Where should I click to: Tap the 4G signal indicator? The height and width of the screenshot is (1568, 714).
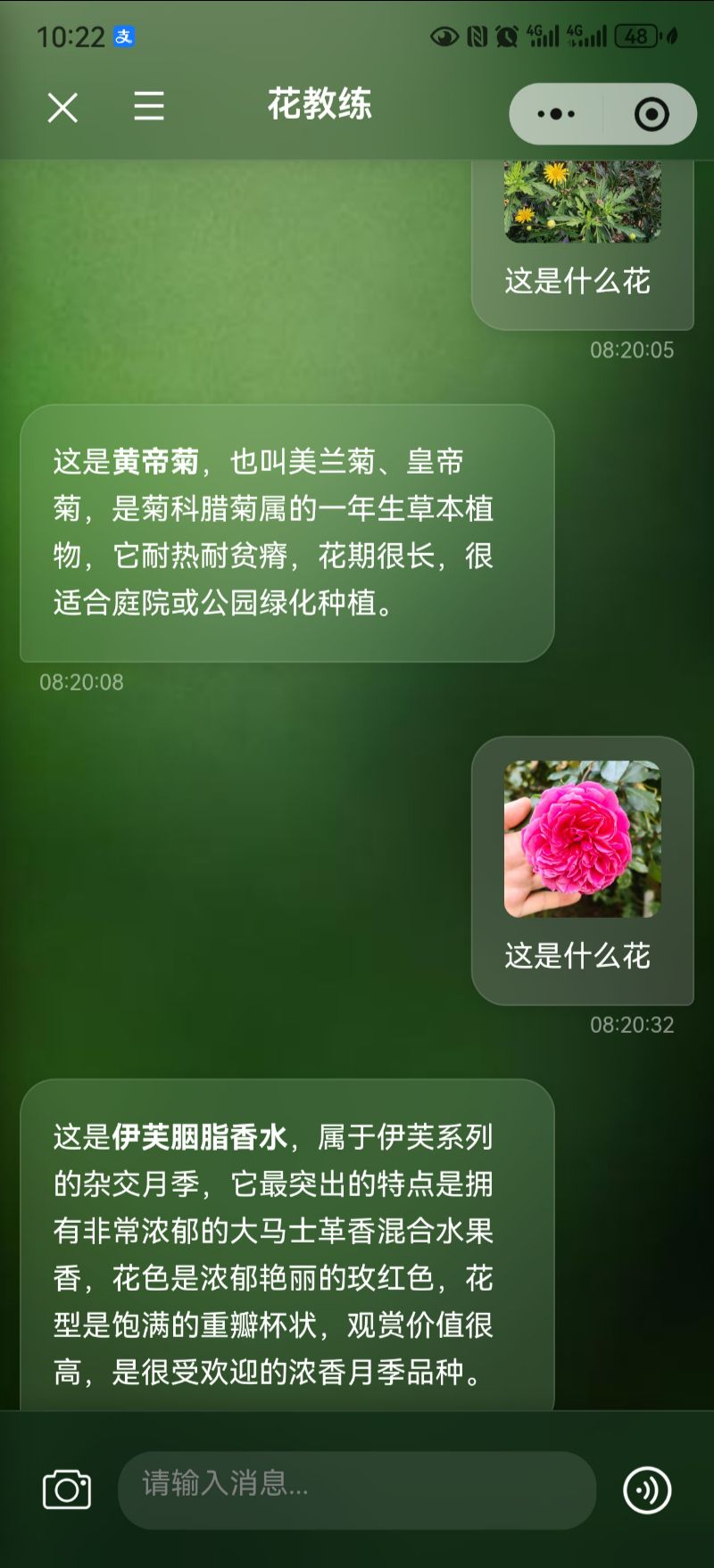tap(543, 35)
